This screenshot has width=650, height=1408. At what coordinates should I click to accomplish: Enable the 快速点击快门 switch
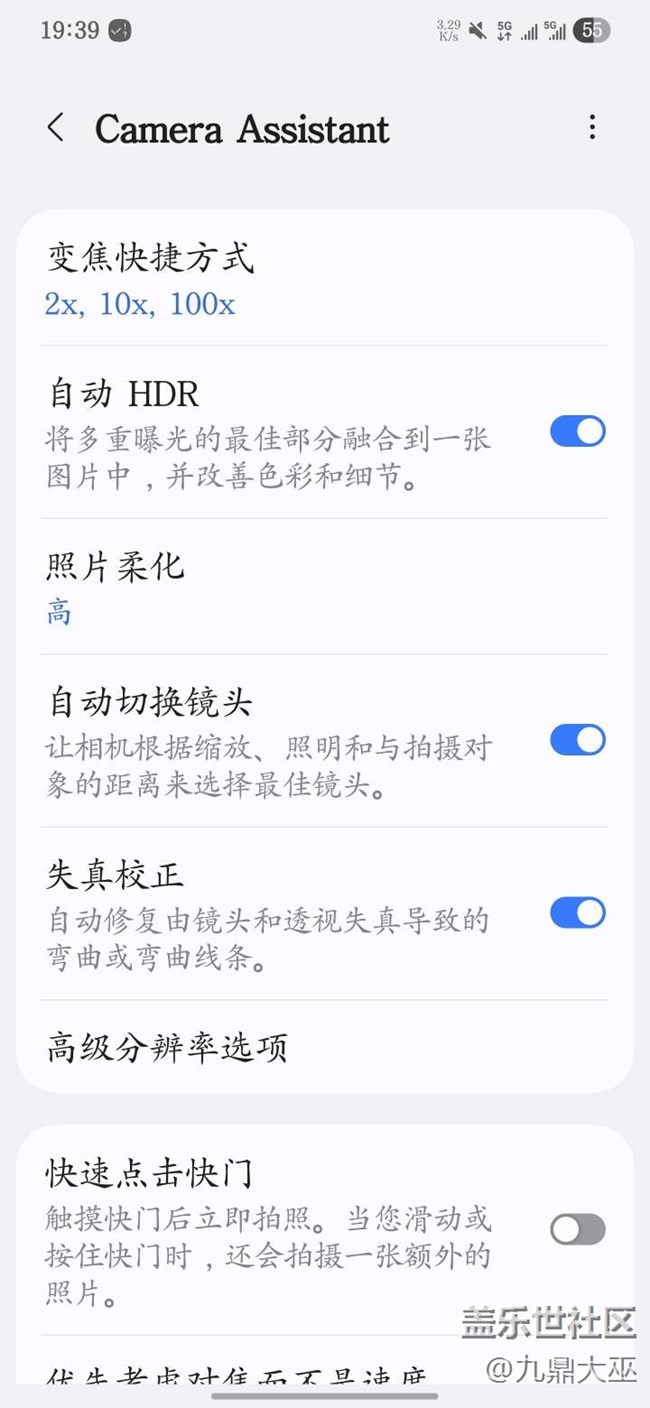pyautogui.click(x=577, y=1229)
